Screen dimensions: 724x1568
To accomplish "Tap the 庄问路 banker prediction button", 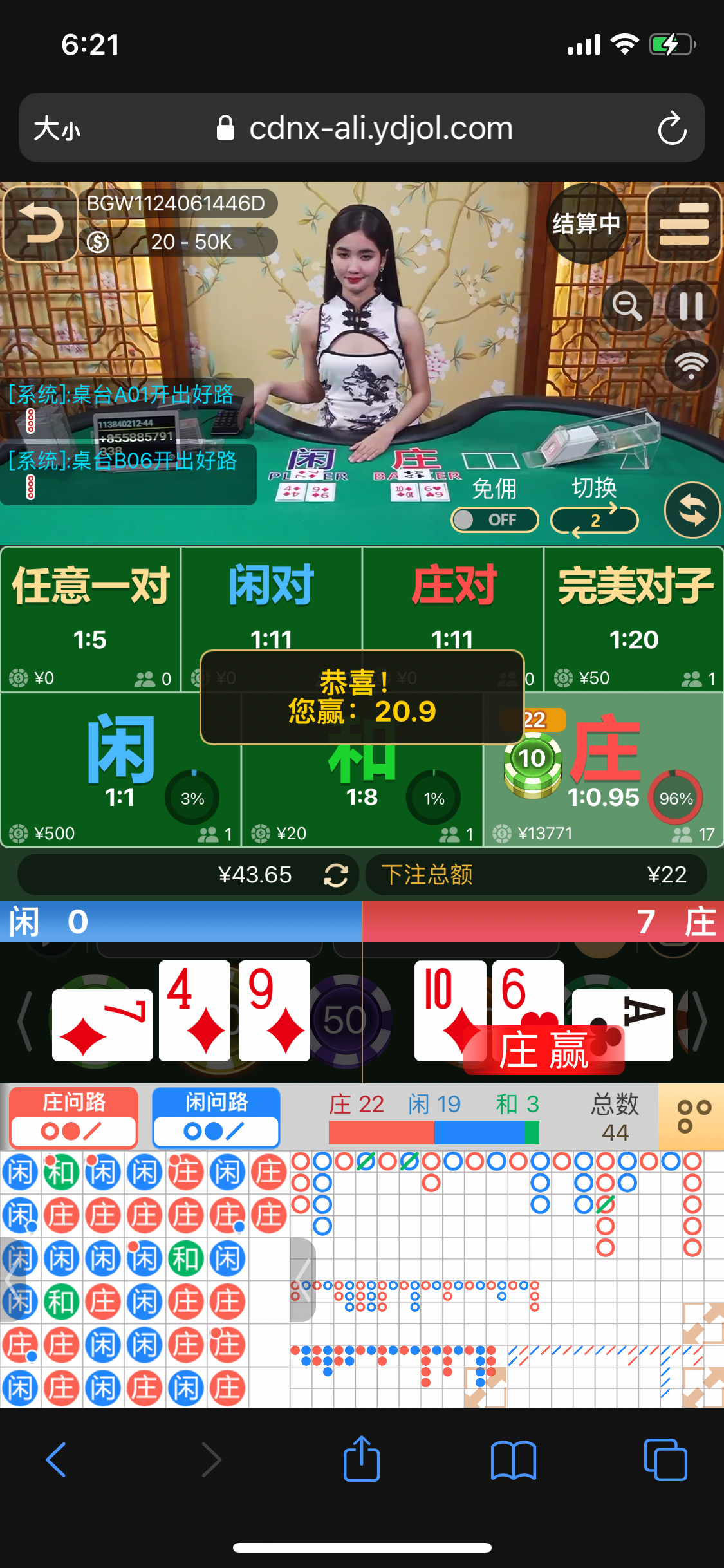I will pos(73,1117).
